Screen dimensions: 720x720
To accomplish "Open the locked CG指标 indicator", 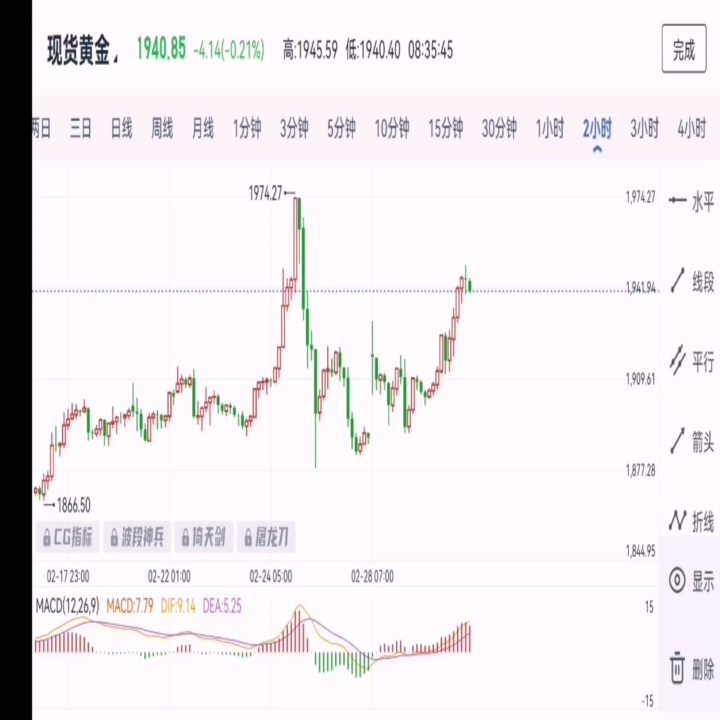I will (68, 536).
